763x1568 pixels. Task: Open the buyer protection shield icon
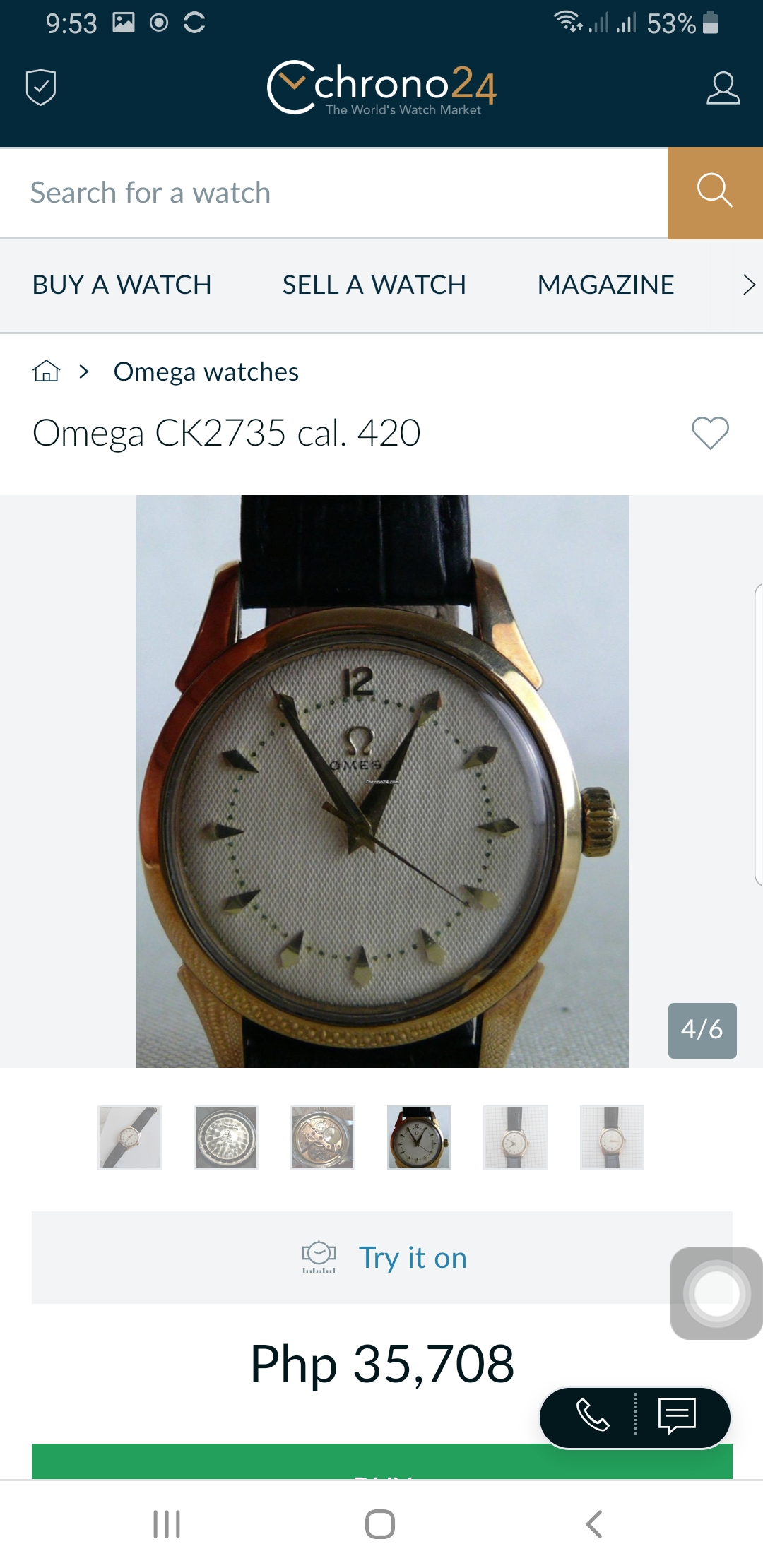point(41,88)
